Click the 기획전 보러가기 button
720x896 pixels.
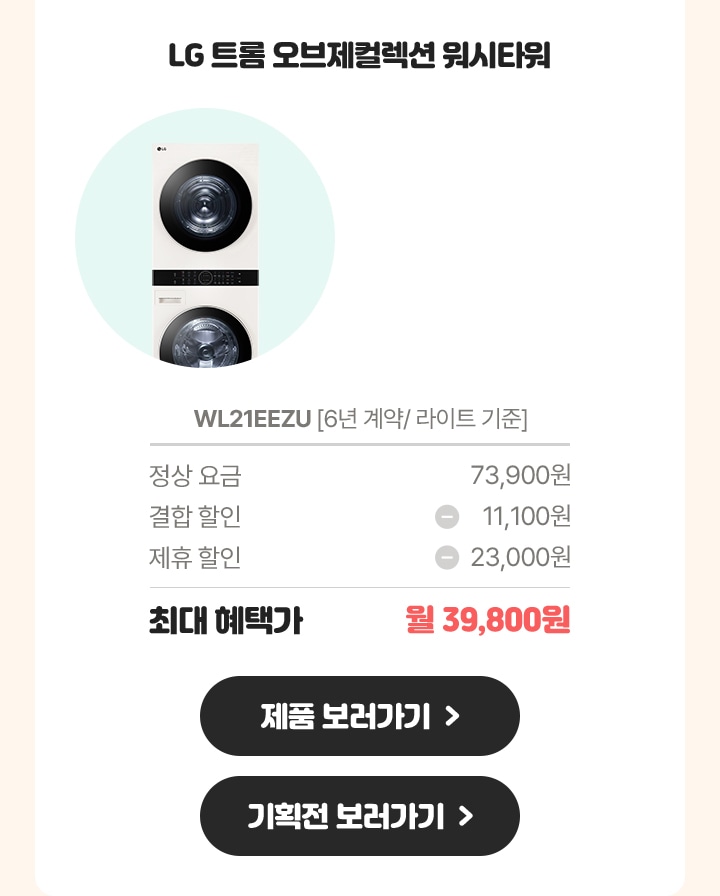[360, 816]
